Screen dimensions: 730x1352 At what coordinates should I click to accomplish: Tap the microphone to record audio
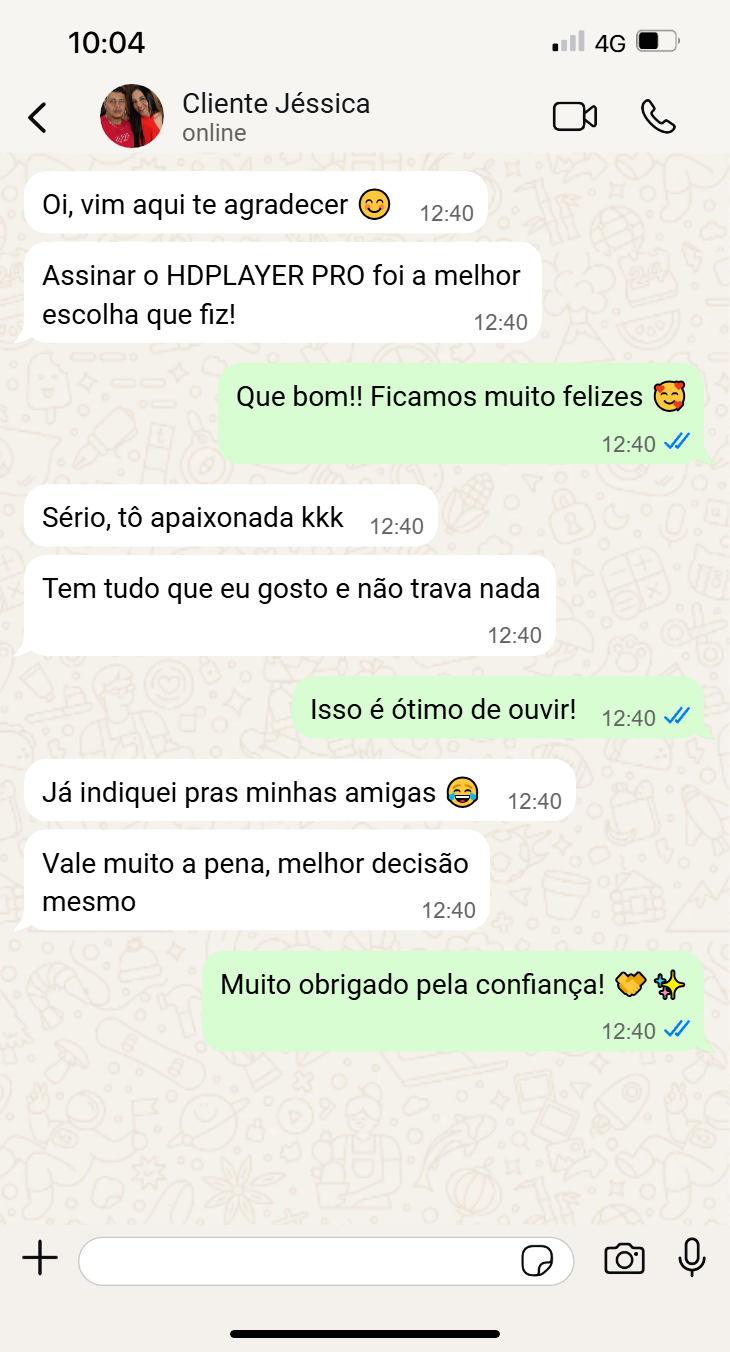pos(692,1259)
